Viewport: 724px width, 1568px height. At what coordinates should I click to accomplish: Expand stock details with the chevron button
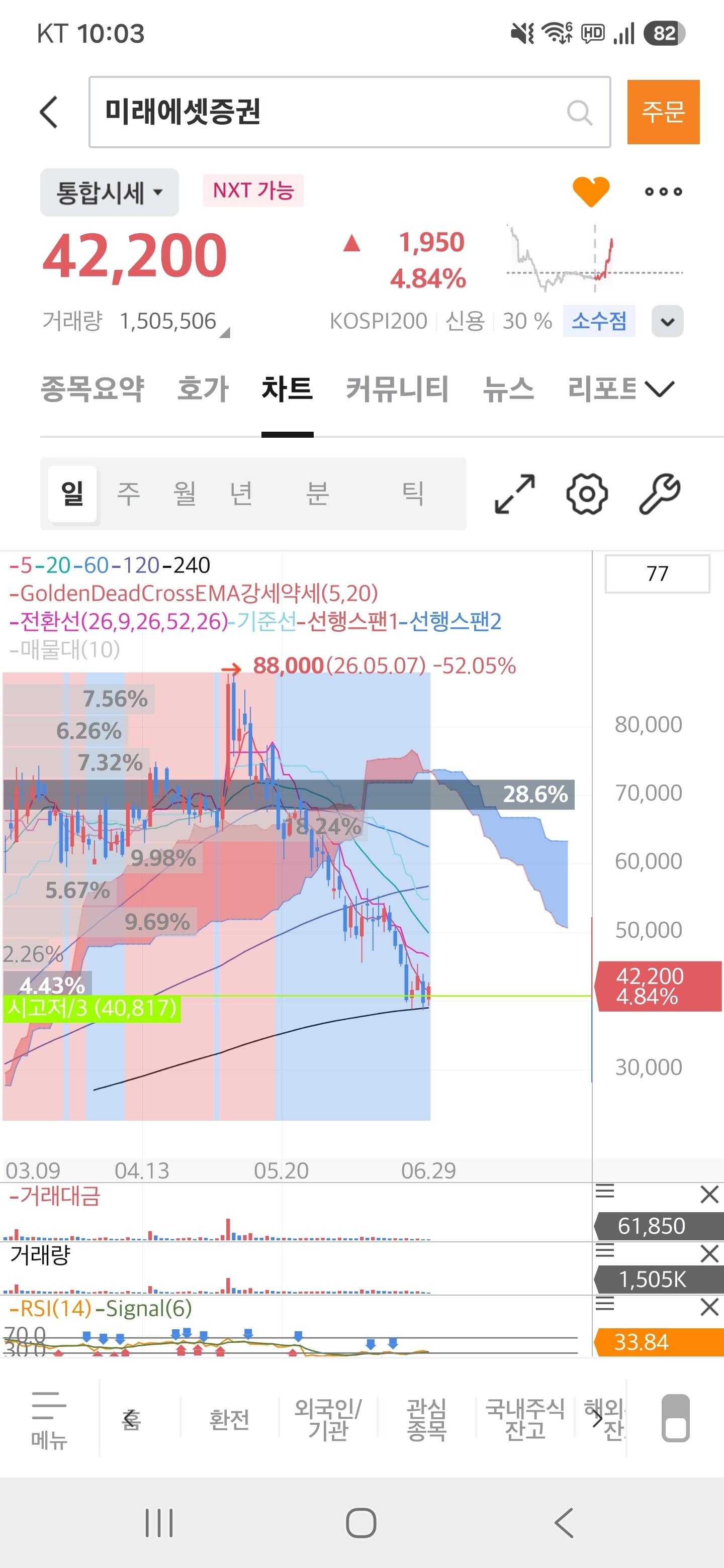coord(667,322)
